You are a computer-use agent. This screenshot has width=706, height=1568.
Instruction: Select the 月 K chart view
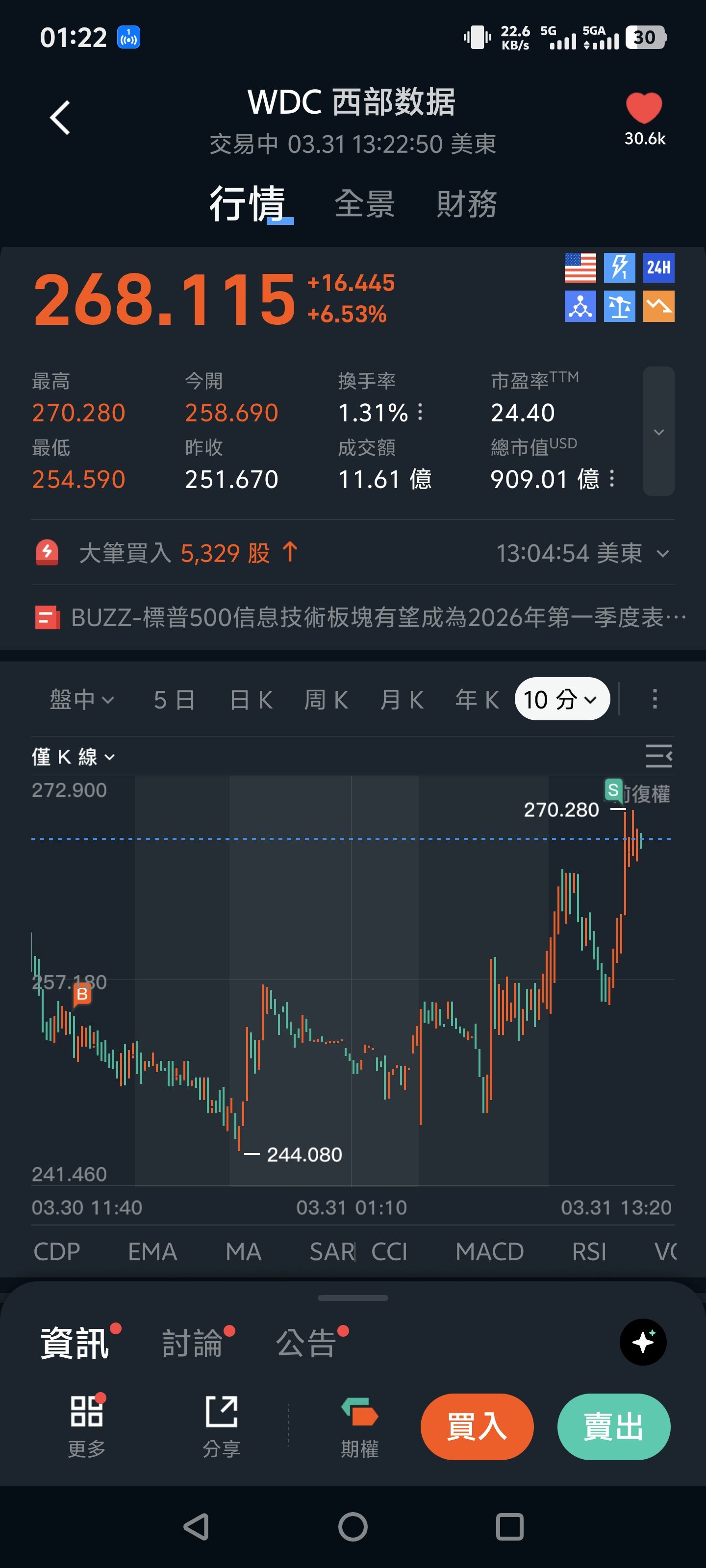402,699
